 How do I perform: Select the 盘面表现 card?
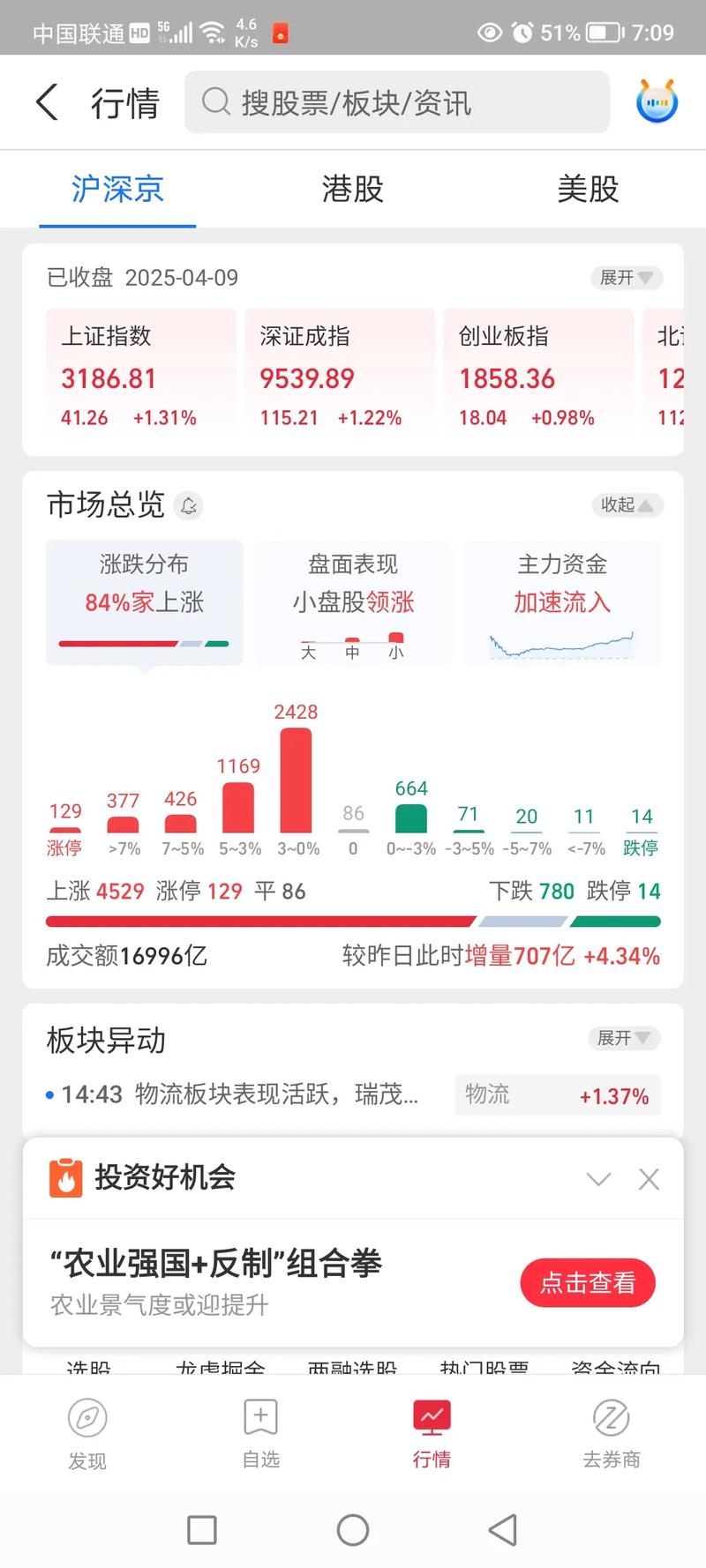pyautogui.click(x=353, y=601)
